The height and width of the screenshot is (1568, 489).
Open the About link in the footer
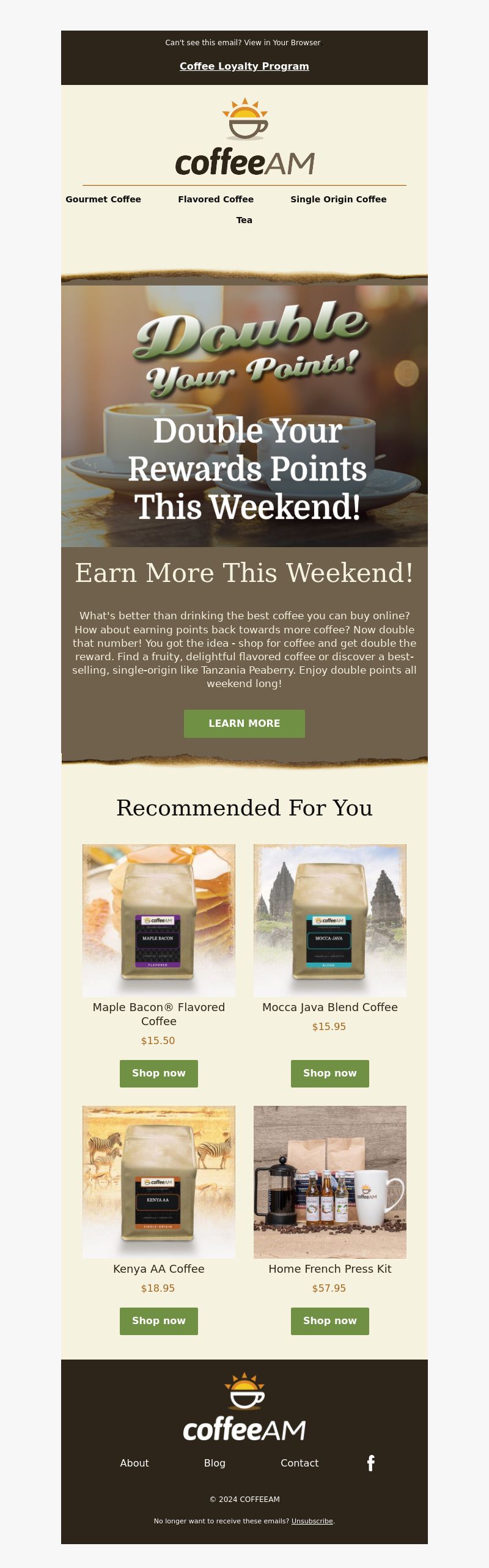click(134, 1463)
